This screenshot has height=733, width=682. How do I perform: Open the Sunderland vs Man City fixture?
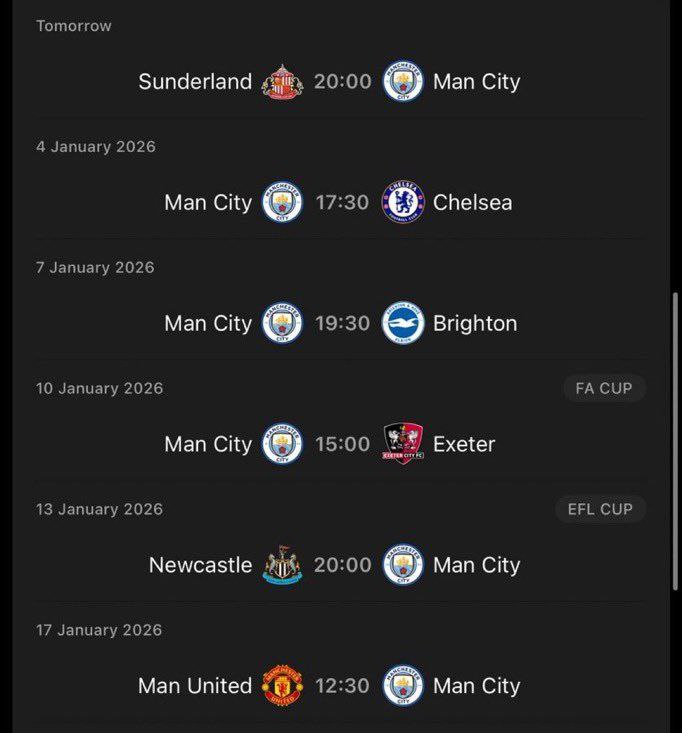341,82
